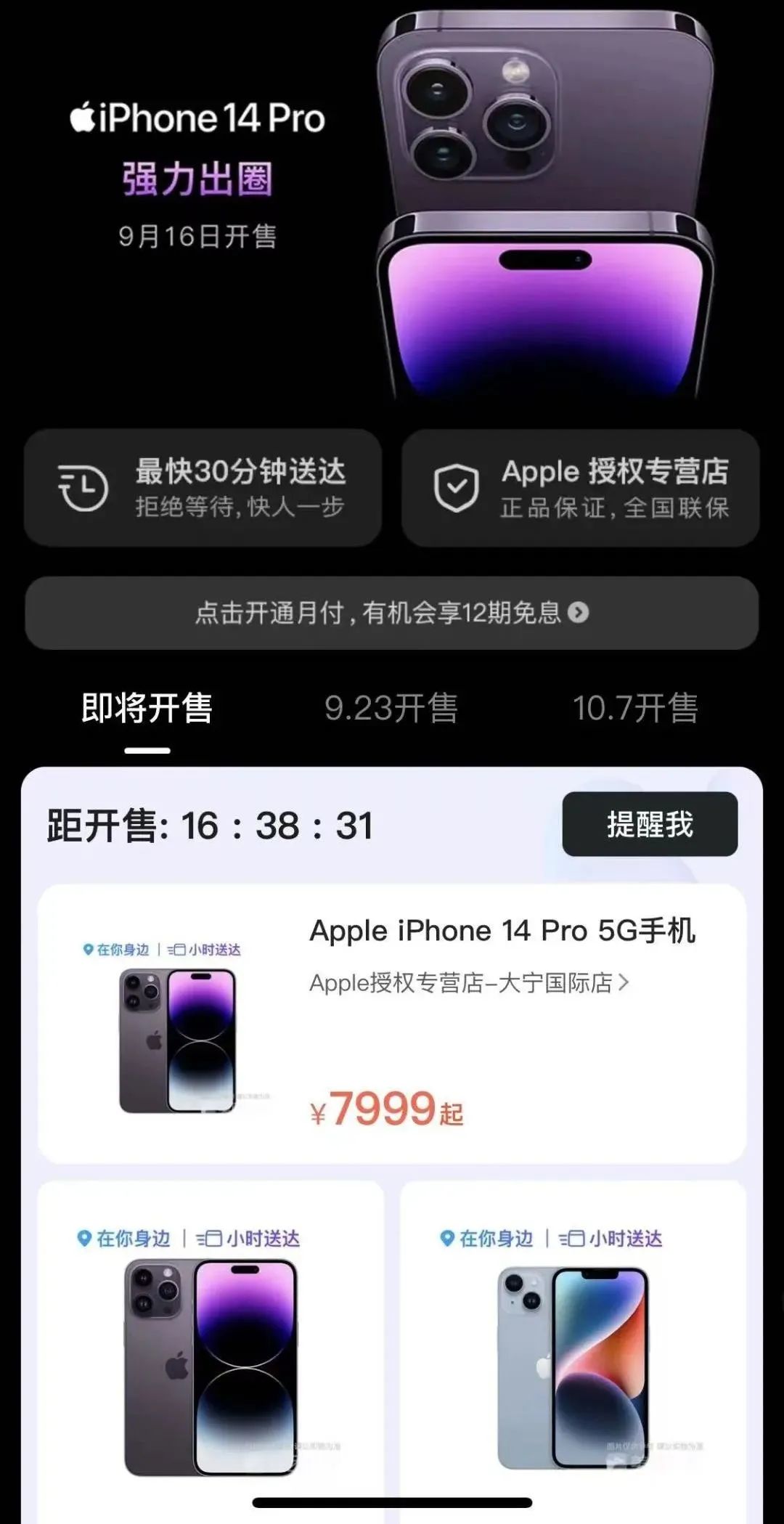Viewport: 784px width, 1524px height.
Task: Open the Apple iPhone 14 Pro 5G手机 product card
Action: tap(502, 932)
